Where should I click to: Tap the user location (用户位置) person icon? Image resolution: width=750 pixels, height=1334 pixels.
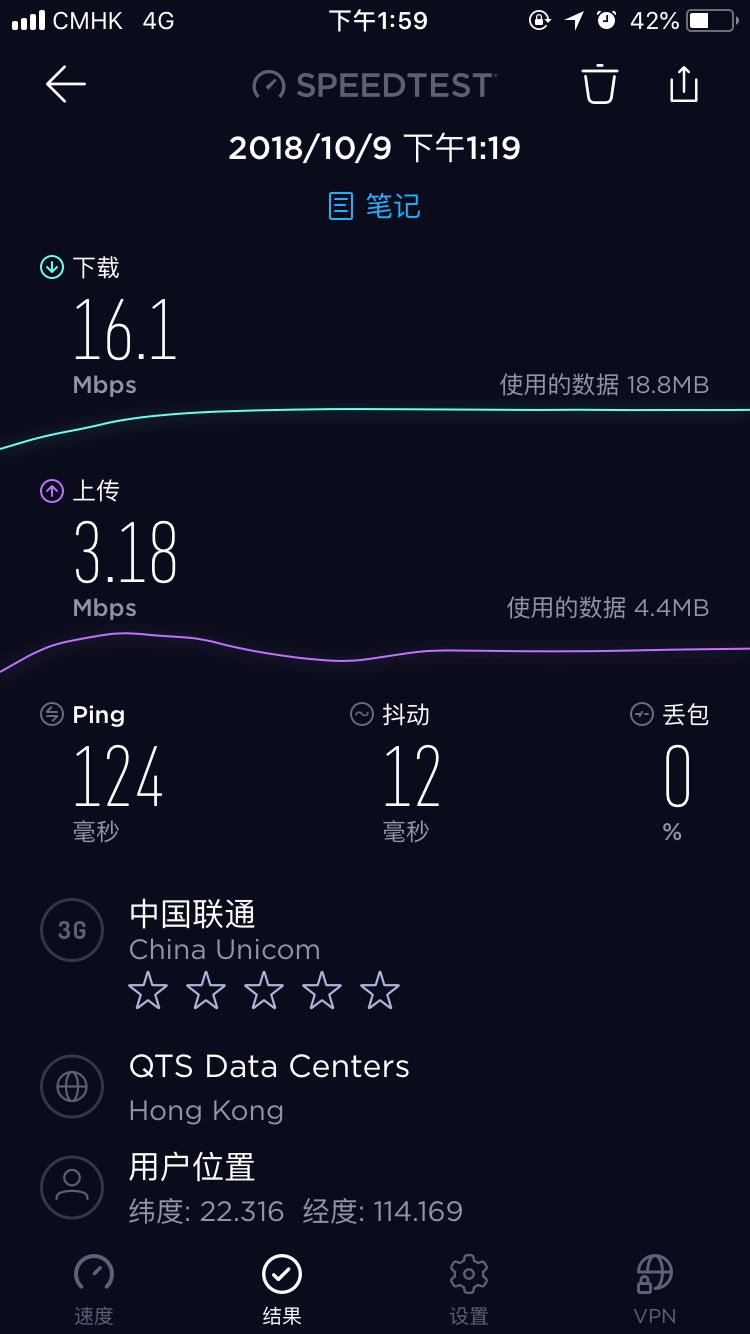71,1187
